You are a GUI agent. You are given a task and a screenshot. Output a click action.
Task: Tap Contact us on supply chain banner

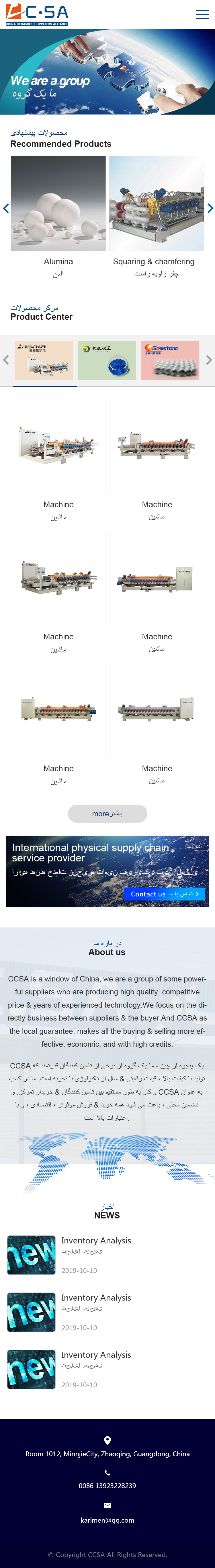tap(165, 894)
